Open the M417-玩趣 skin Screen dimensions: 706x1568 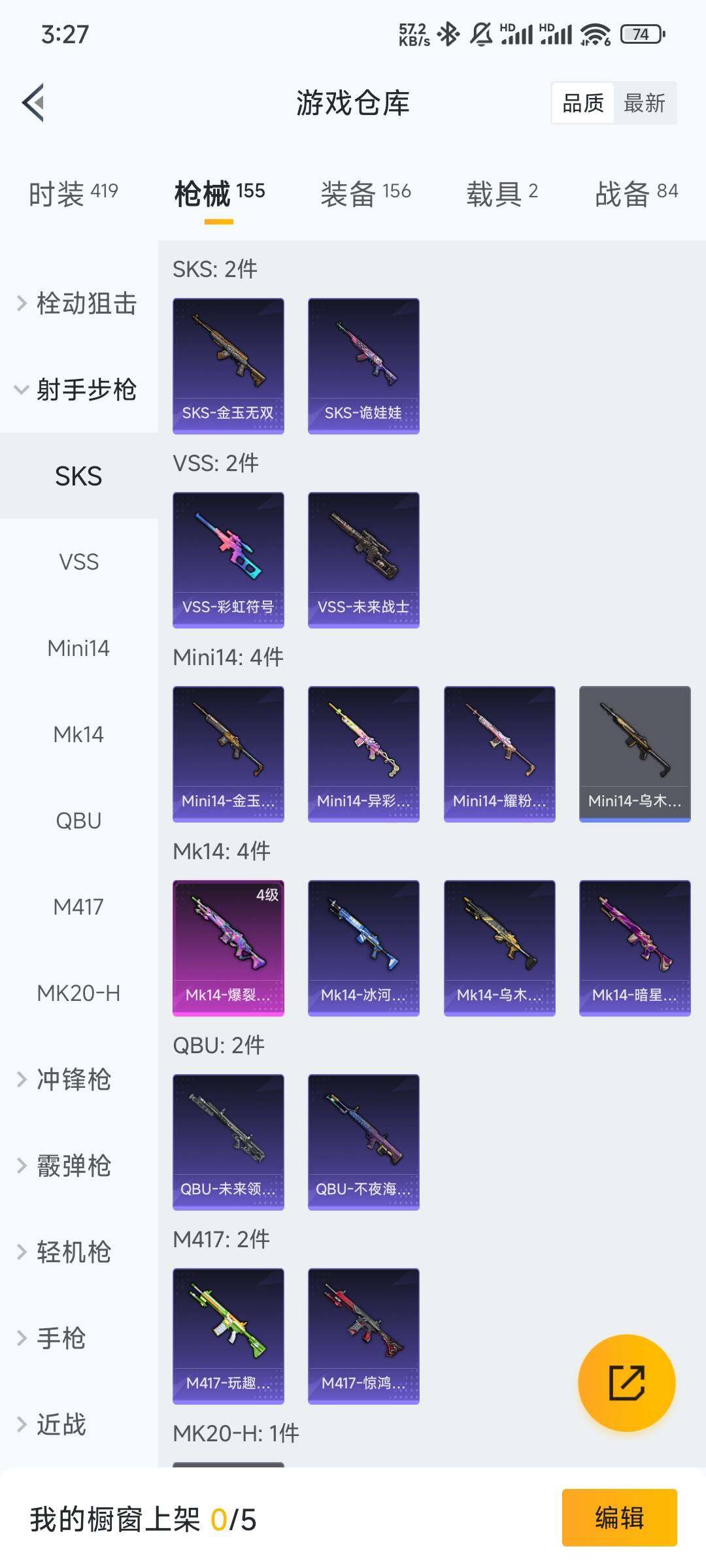[228, 1336]
